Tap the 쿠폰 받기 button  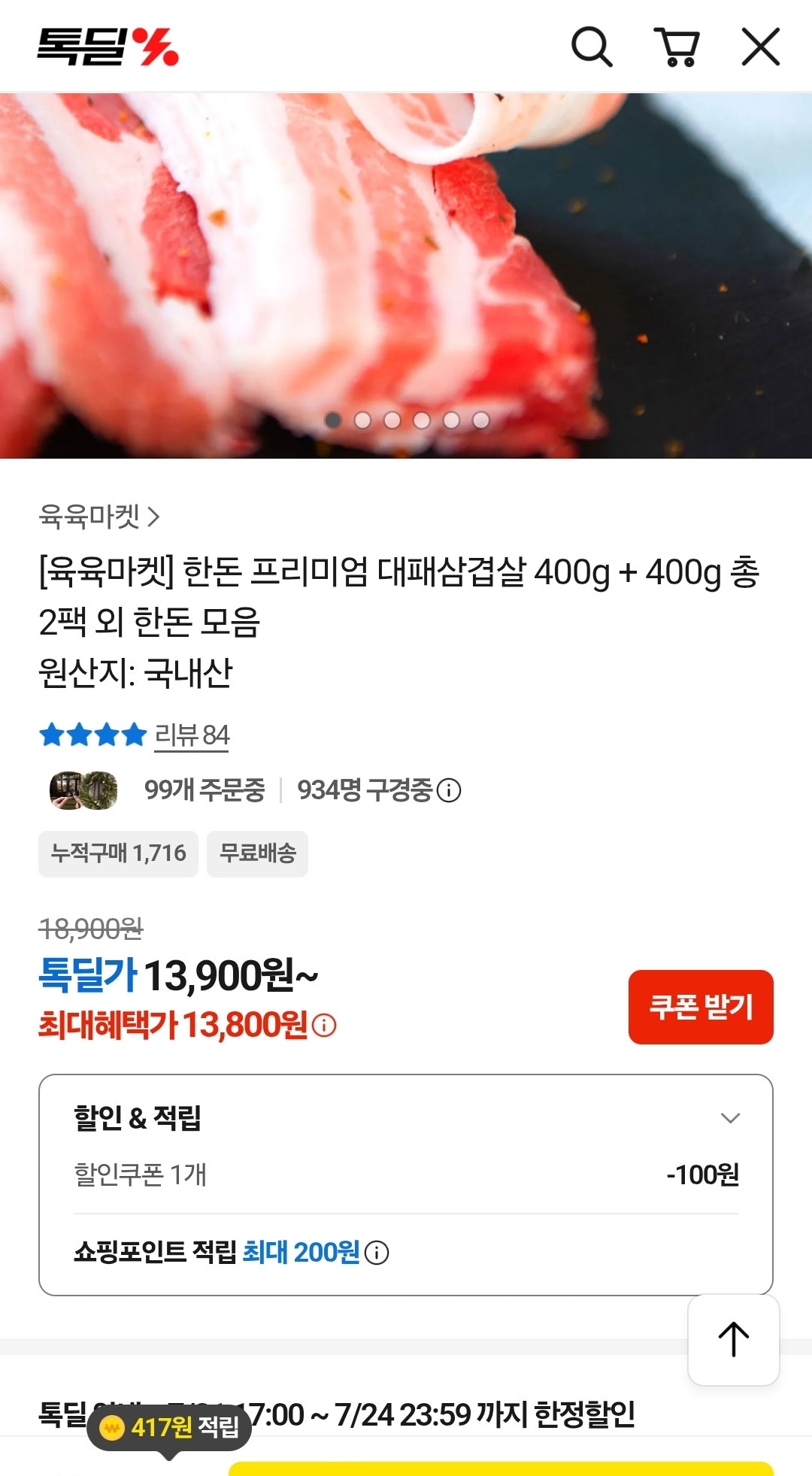point(701,1007)
